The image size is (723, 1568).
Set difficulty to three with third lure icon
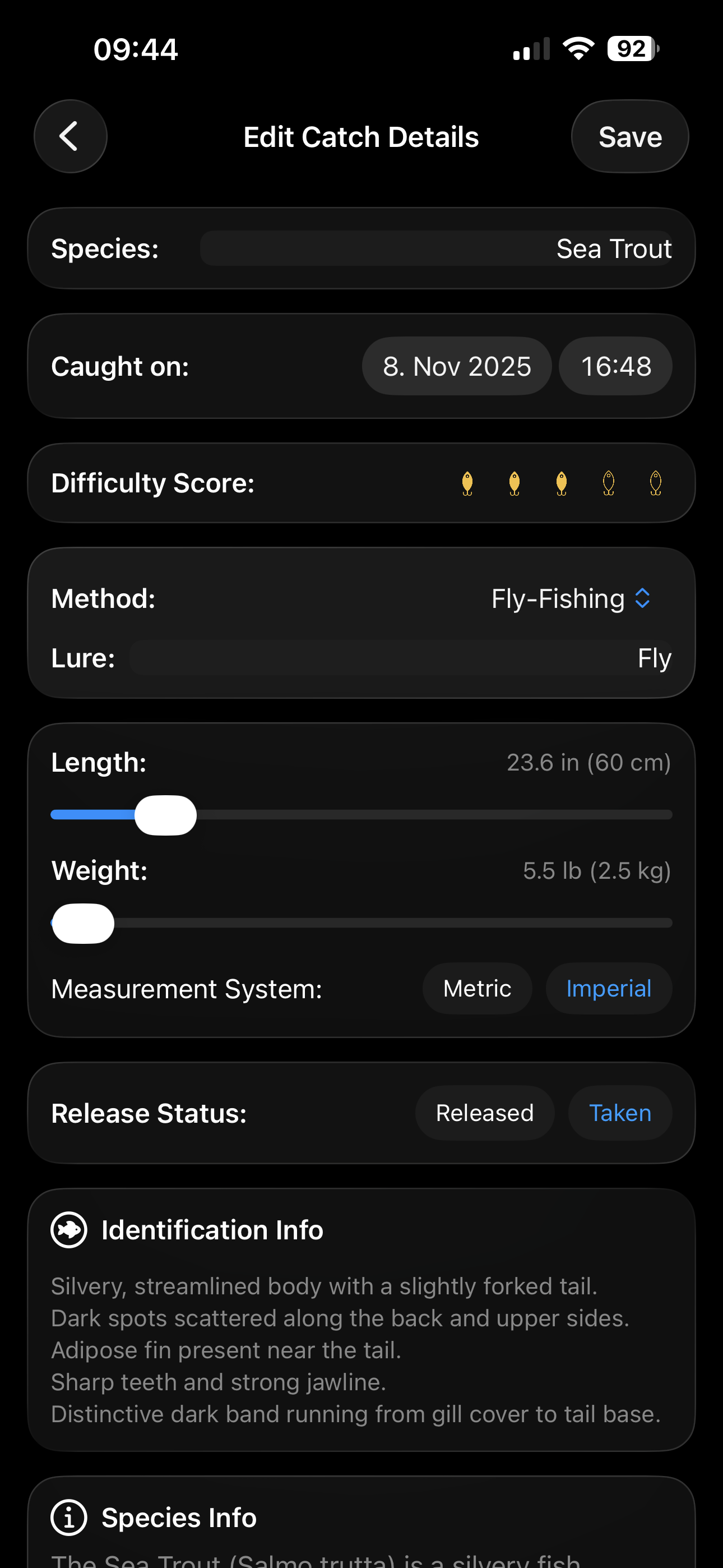[560, 482]
